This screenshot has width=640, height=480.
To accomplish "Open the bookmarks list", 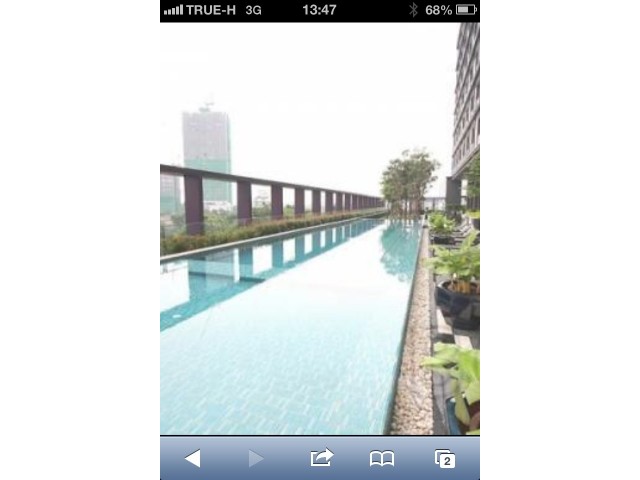I will pos(382,458).
